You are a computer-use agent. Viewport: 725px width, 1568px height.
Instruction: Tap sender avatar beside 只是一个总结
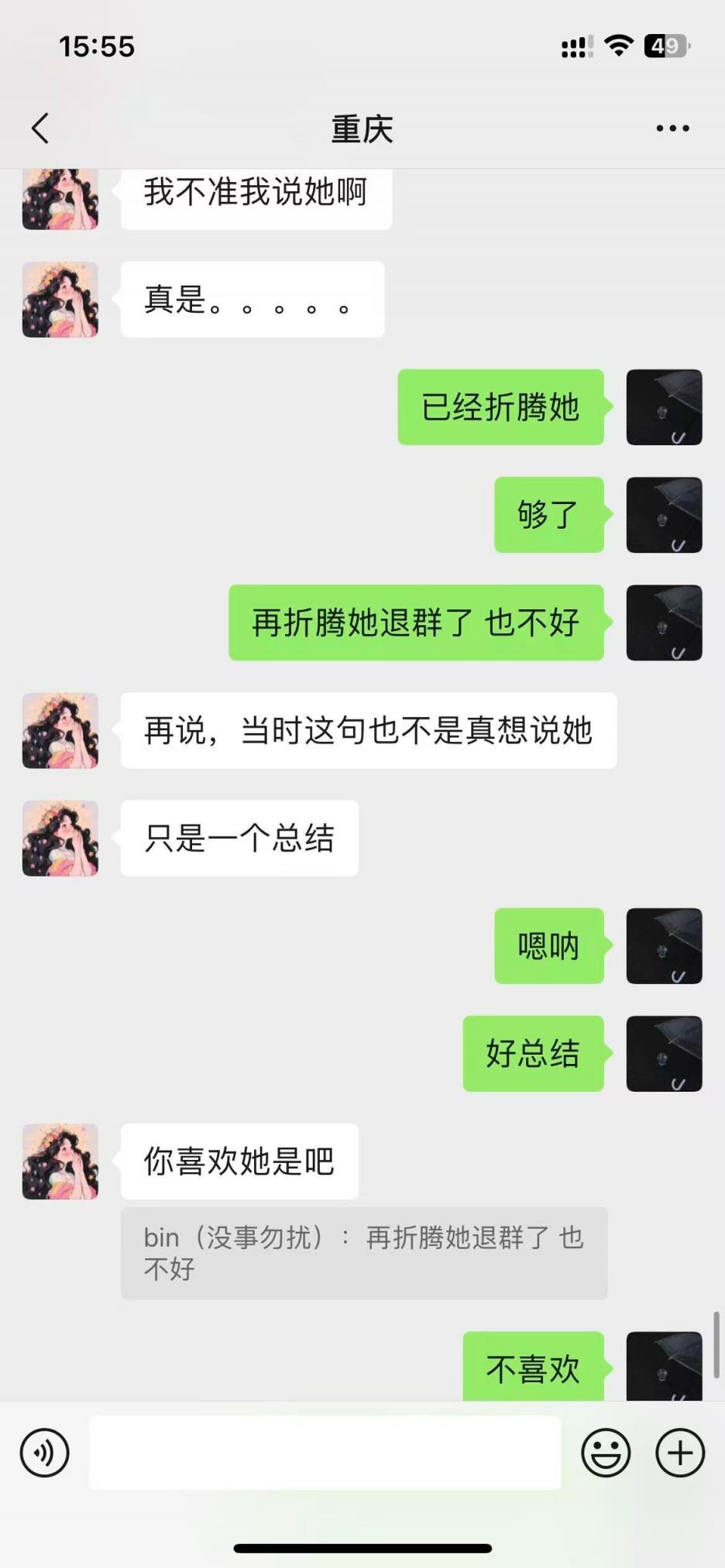tap(60, 839)
